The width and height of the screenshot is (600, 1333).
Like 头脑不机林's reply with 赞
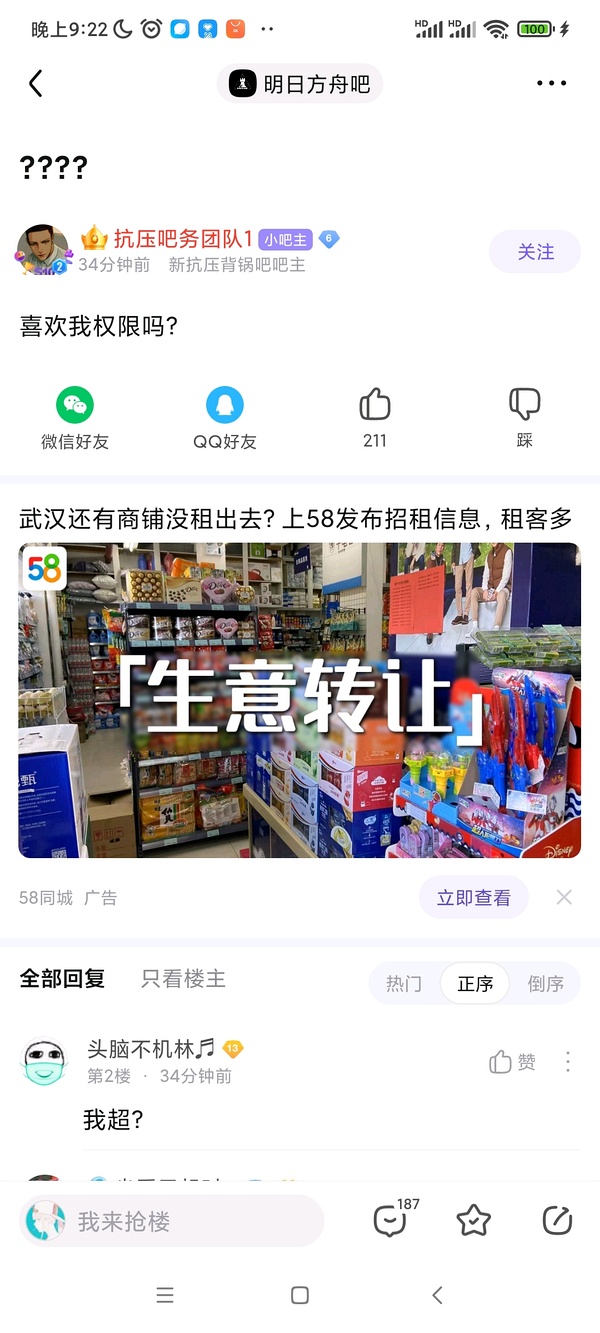(x=512, y=1062)
